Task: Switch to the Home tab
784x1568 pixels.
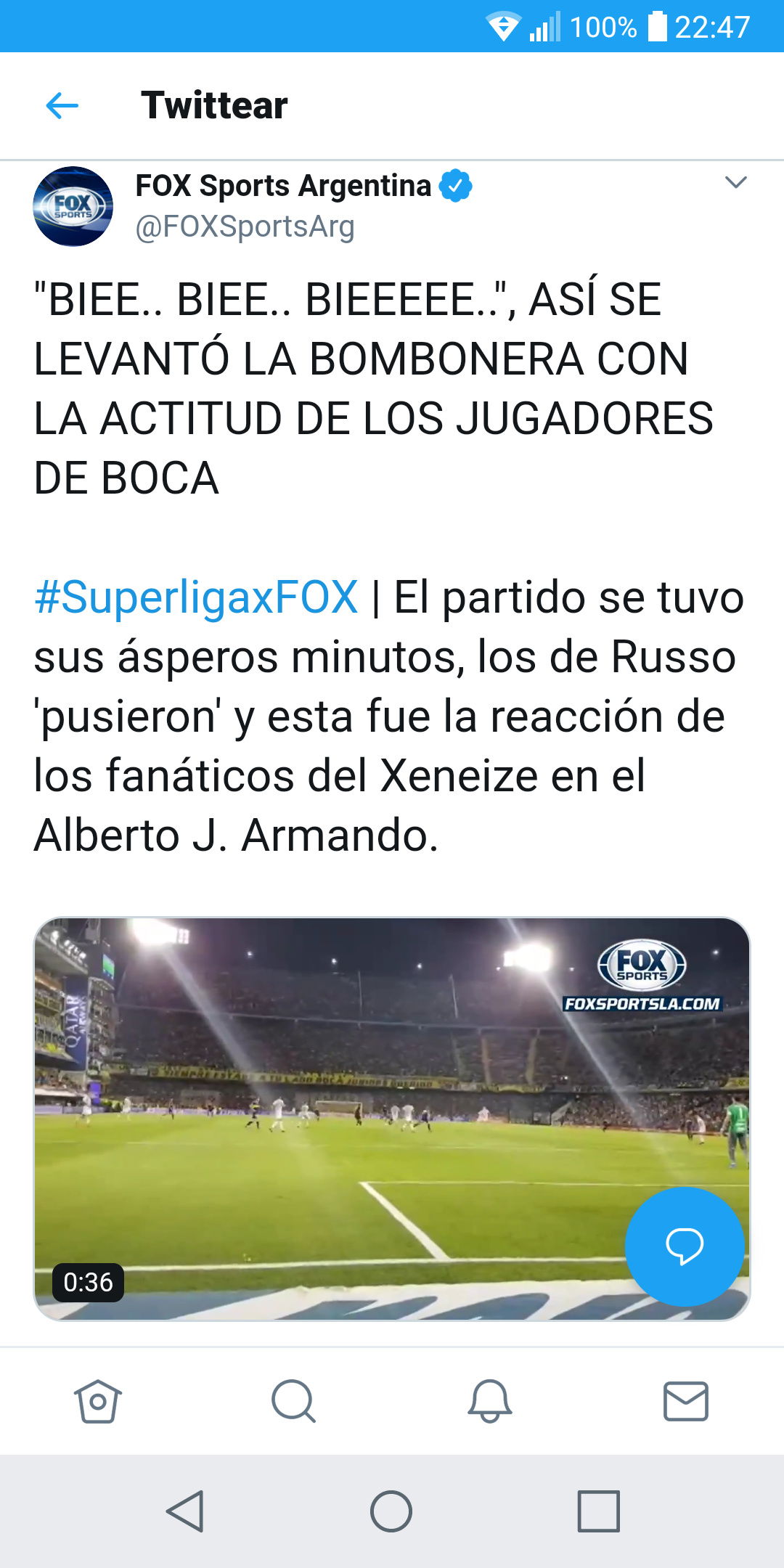Action: [x=98, y=1400]
